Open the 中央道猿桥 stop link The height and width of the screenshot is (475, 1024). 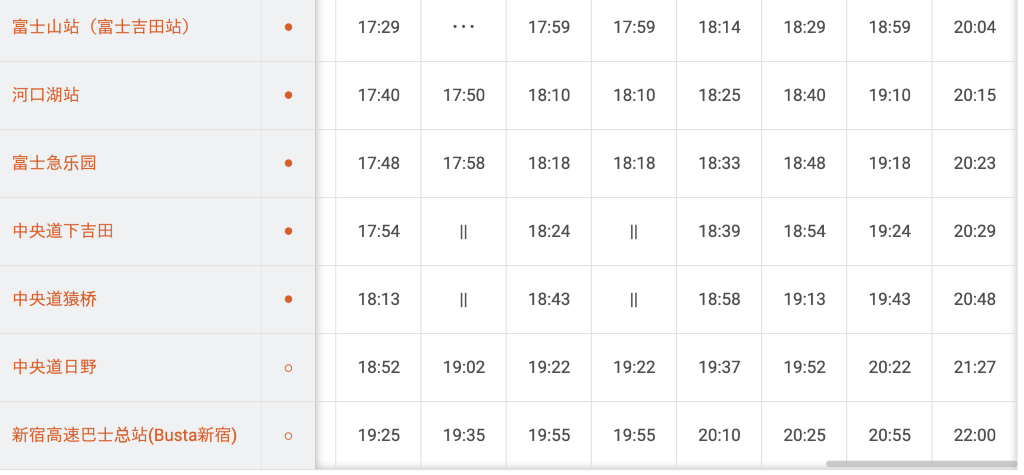[x=54, y=299]
